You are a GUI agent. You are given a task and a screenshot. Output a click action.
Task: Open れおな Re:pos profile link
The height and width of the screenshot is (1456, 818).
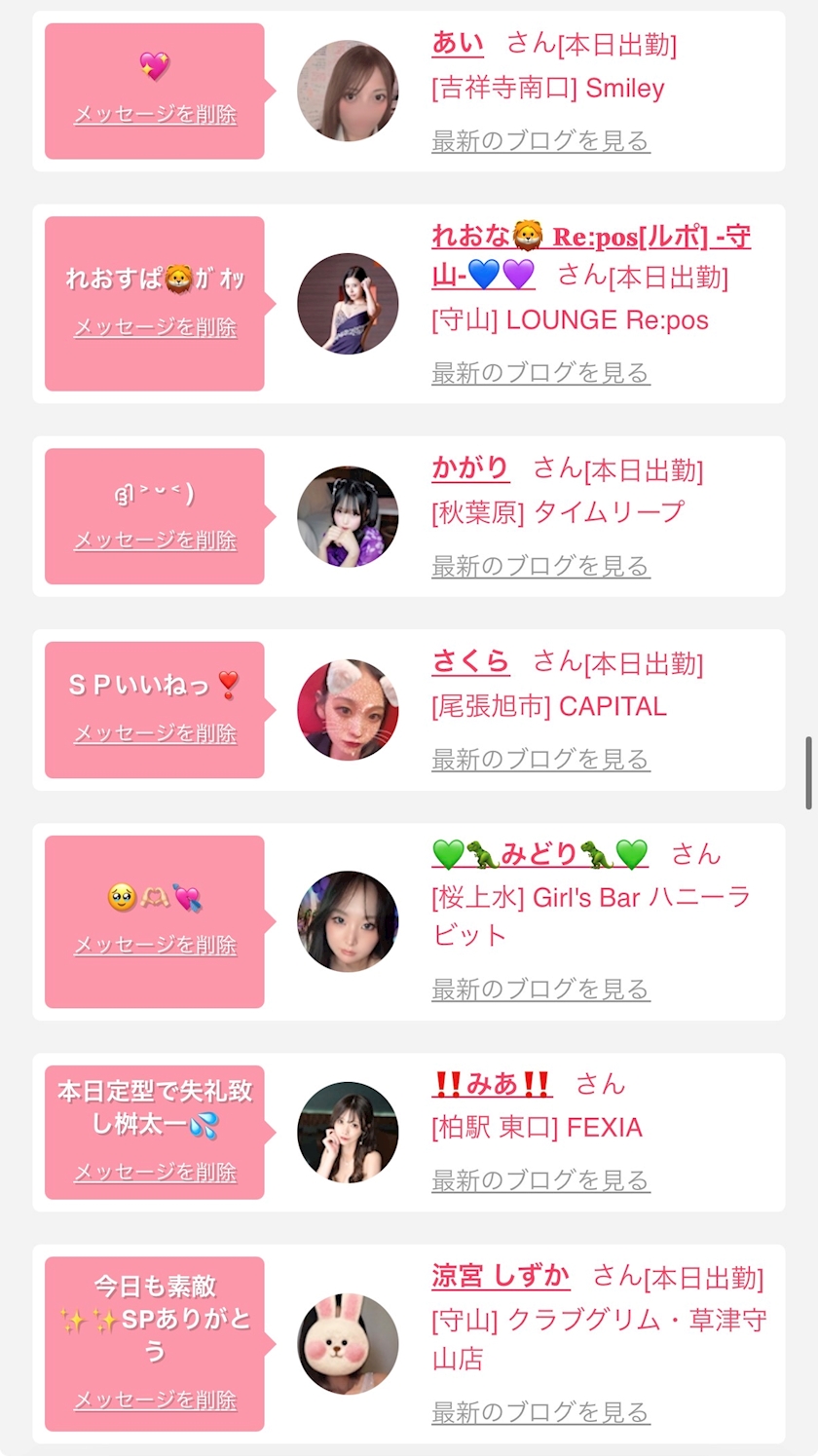pos(591,256)
